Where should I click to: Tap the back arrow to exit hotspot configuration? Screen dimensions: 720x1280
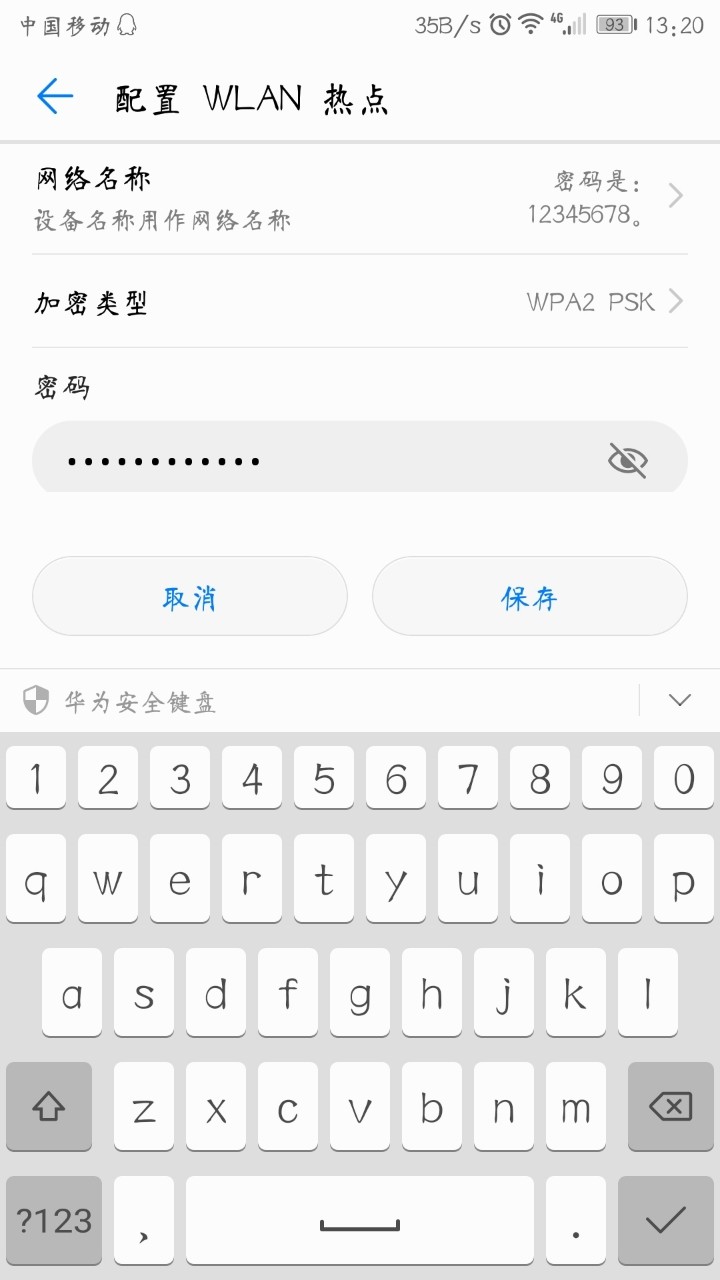[x=55, y=97]
